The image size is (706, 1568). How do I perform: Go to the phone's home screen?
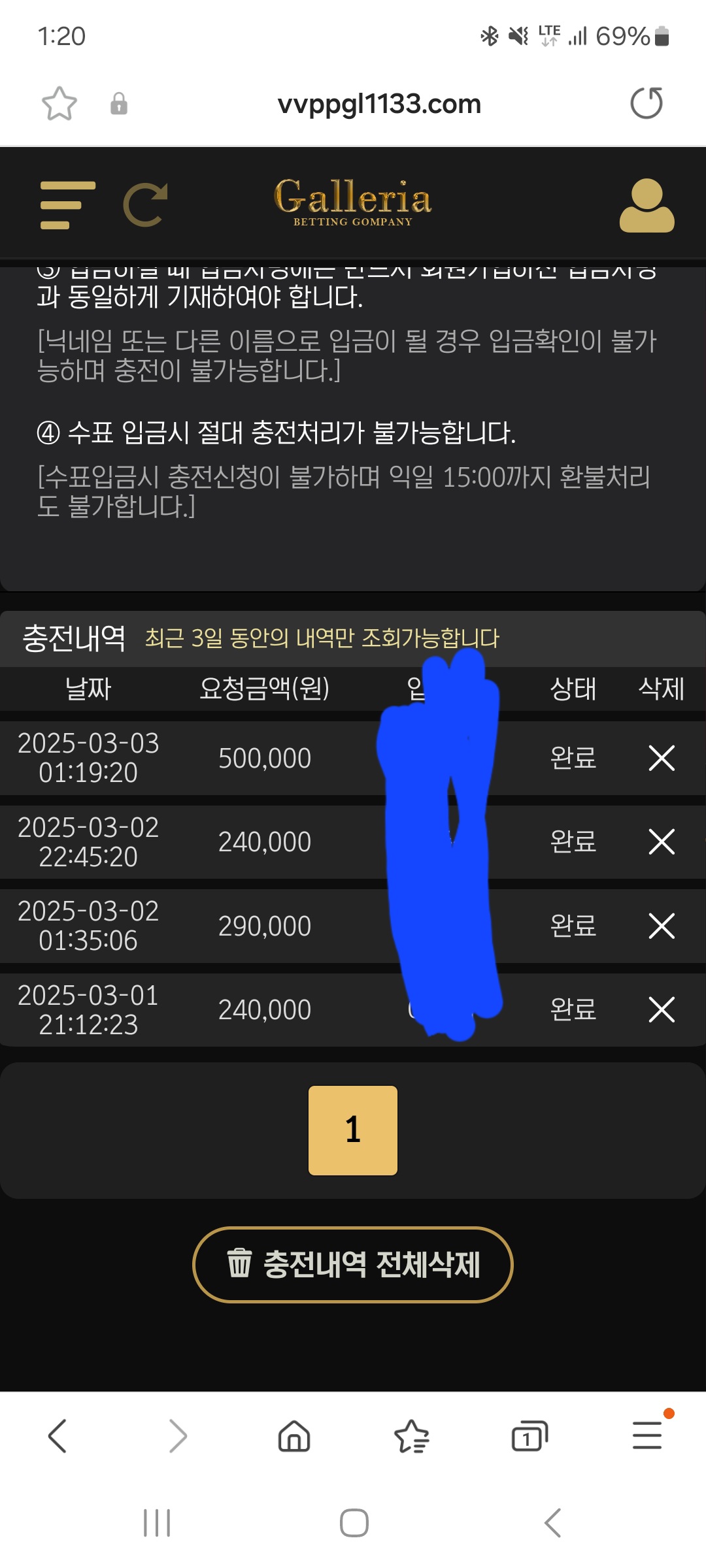point(354,1523)
